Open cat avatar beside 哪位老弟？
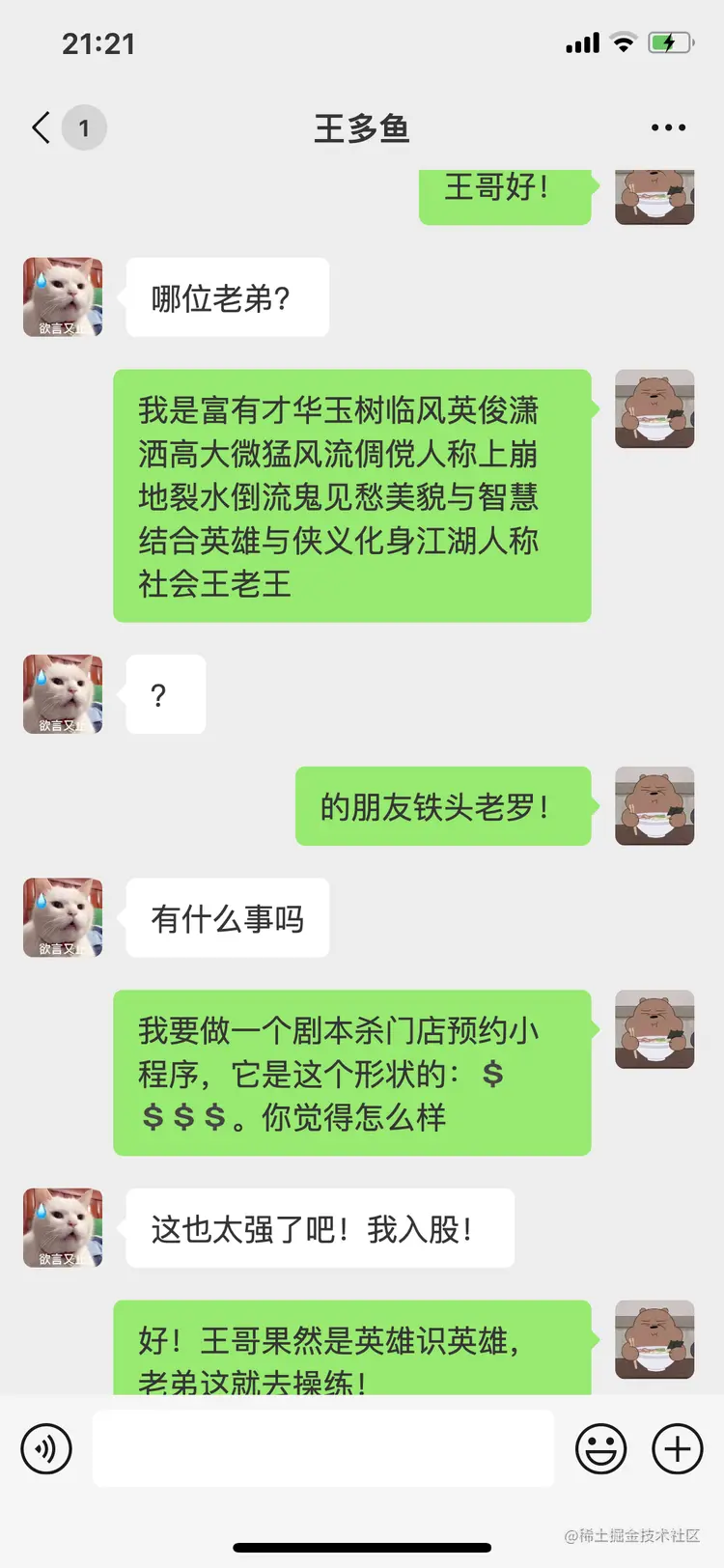 (x=63, y=297)
